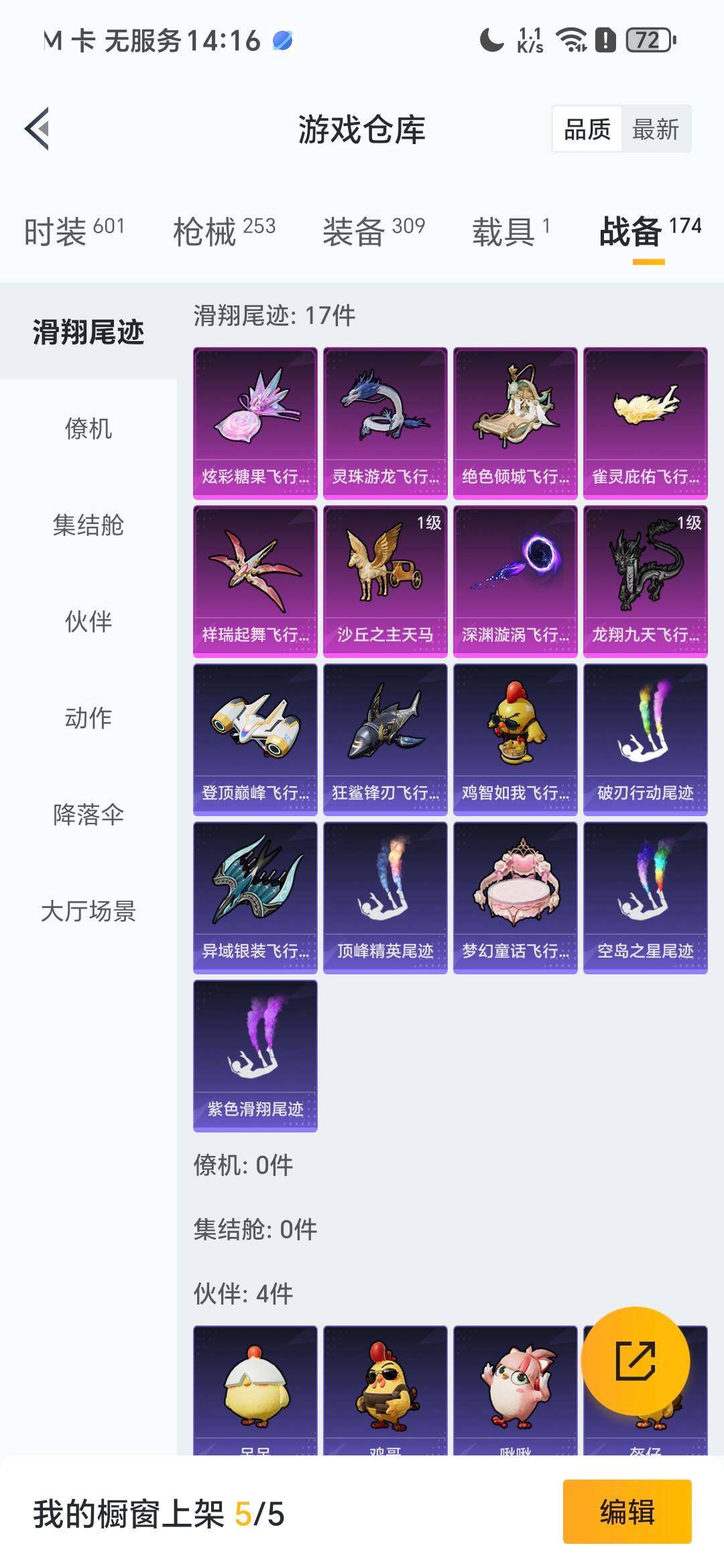Open the 装备 tab
This screenshot has width=724, height=1568.
click(x=373, y=231)
